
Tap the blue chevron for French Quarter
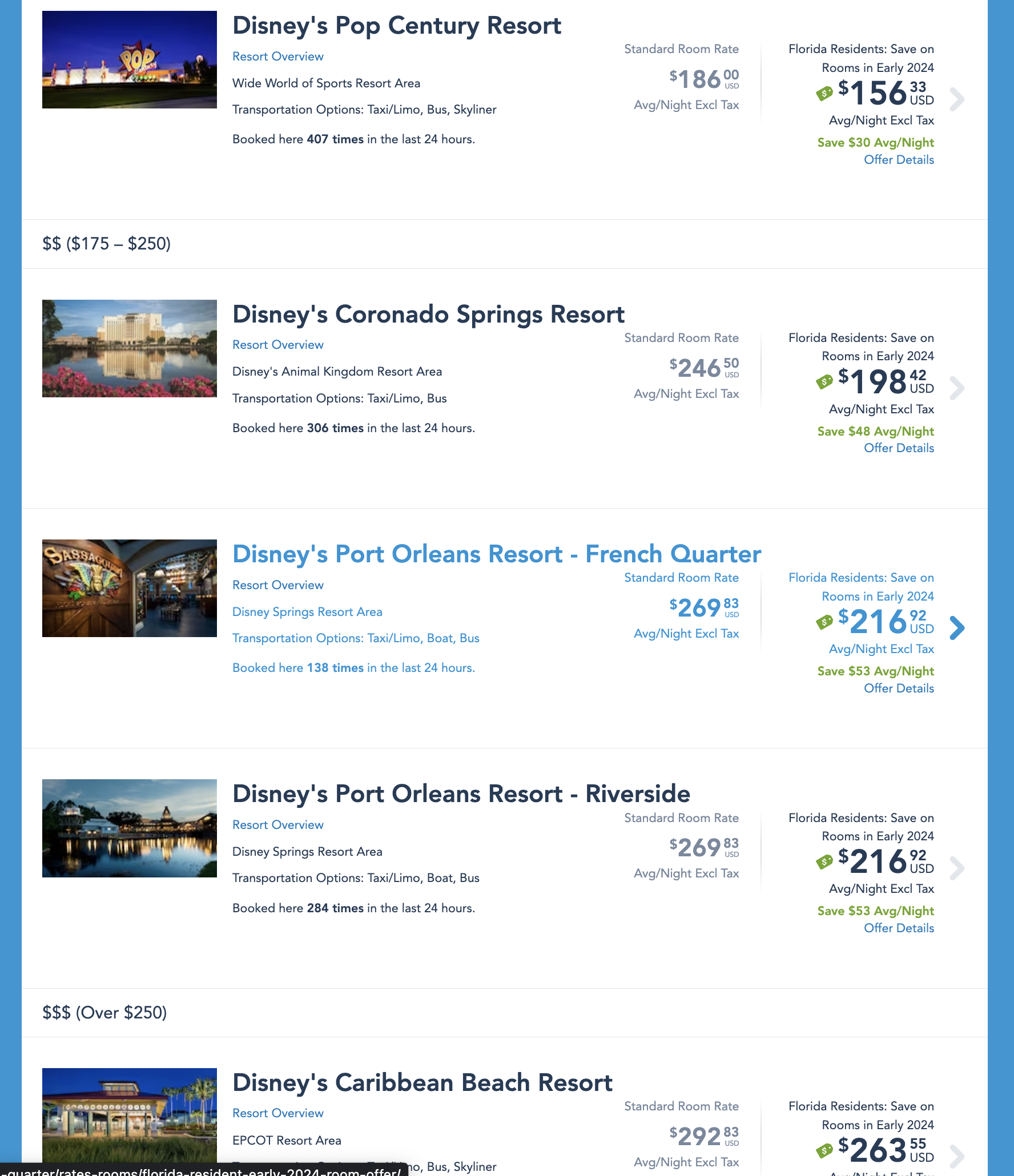957,628
